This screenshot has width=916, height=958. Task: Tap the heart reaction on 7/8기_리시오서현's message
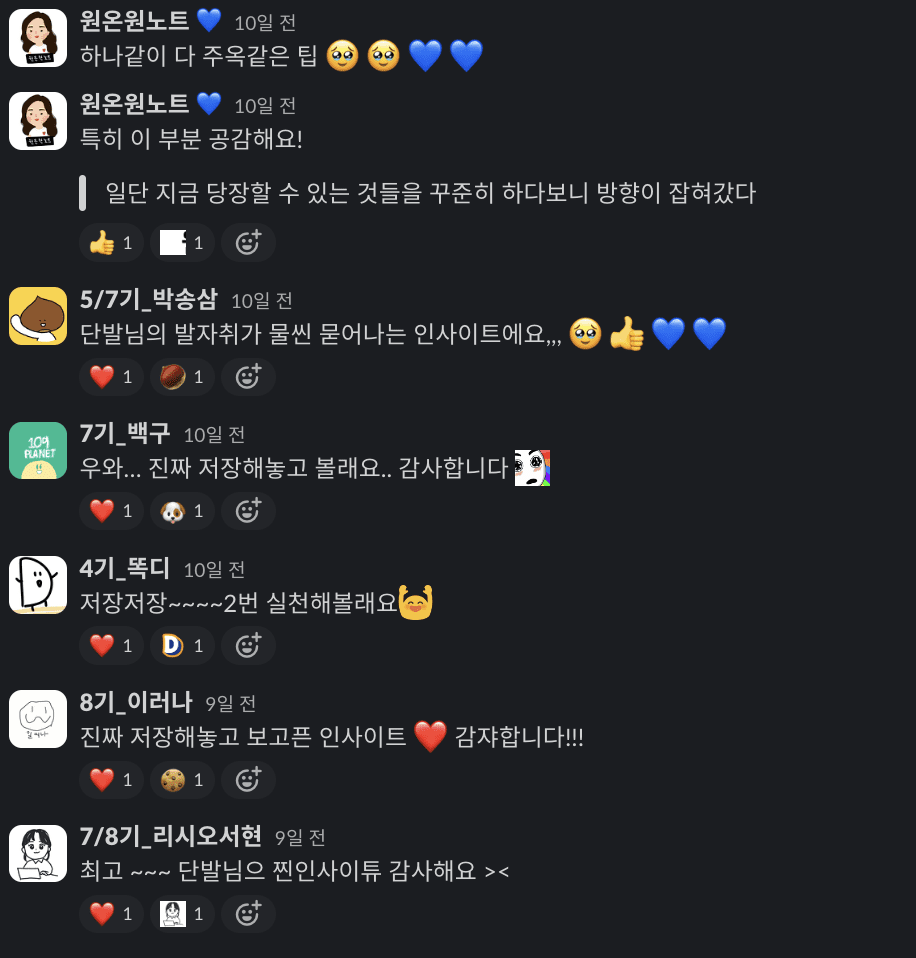point(111,914)
